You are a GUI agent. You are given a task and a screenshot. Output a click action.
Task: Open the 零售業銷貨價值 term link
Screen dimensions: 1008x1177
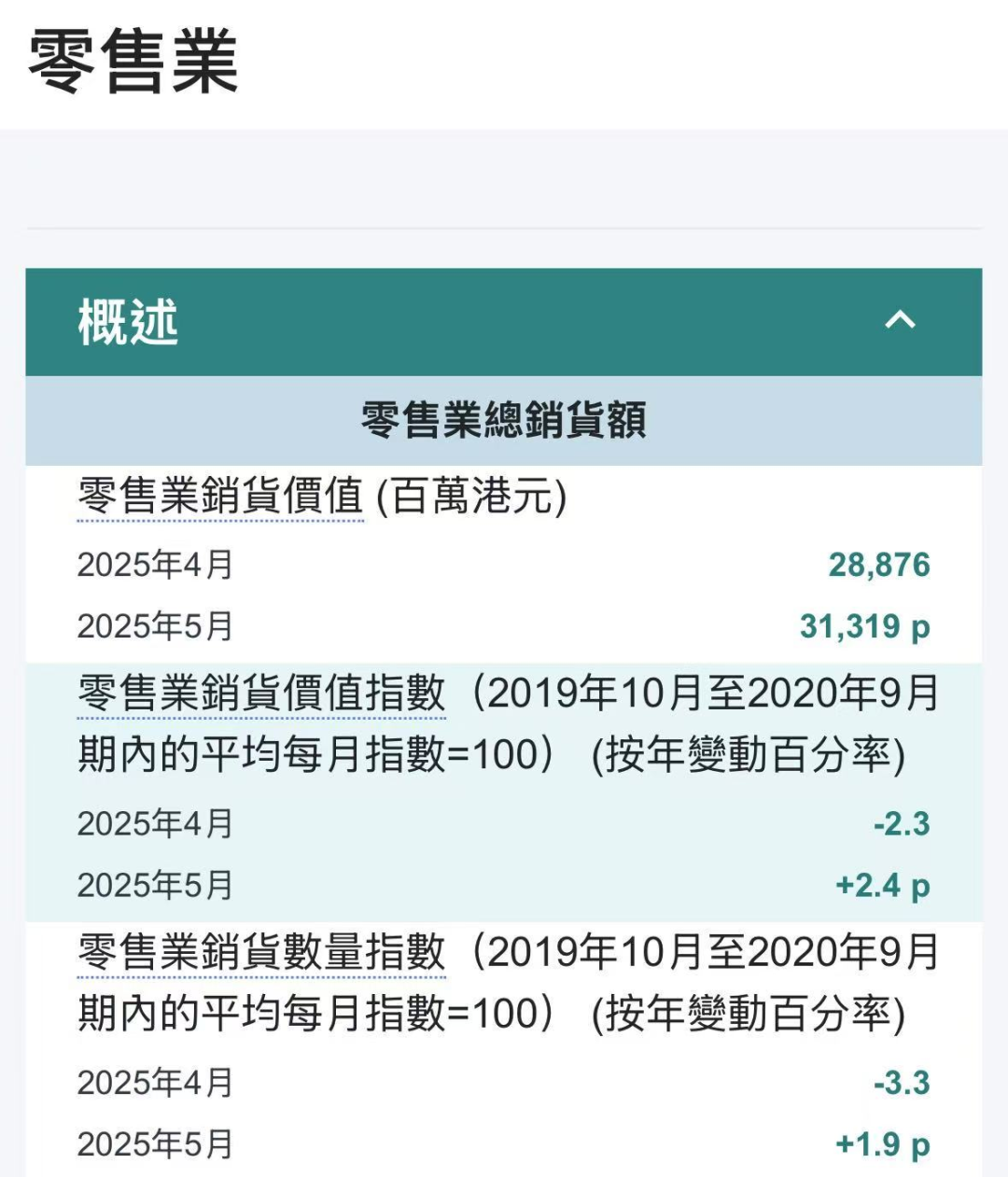click(x=220, y=496)
